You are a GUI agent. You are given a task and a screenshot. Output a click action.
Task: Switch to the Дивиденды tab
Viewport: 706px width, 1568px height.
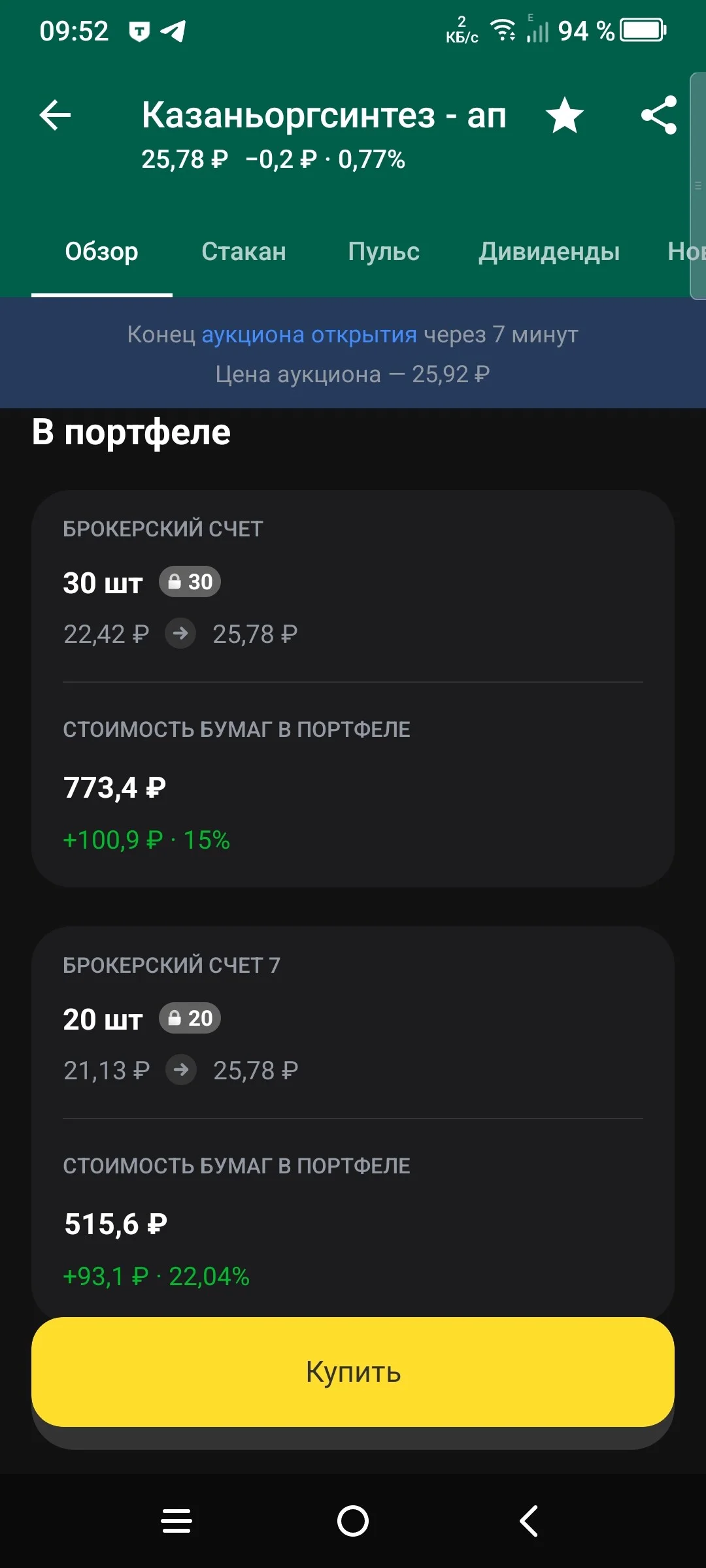pyautogui.click(x=549, y=252)
